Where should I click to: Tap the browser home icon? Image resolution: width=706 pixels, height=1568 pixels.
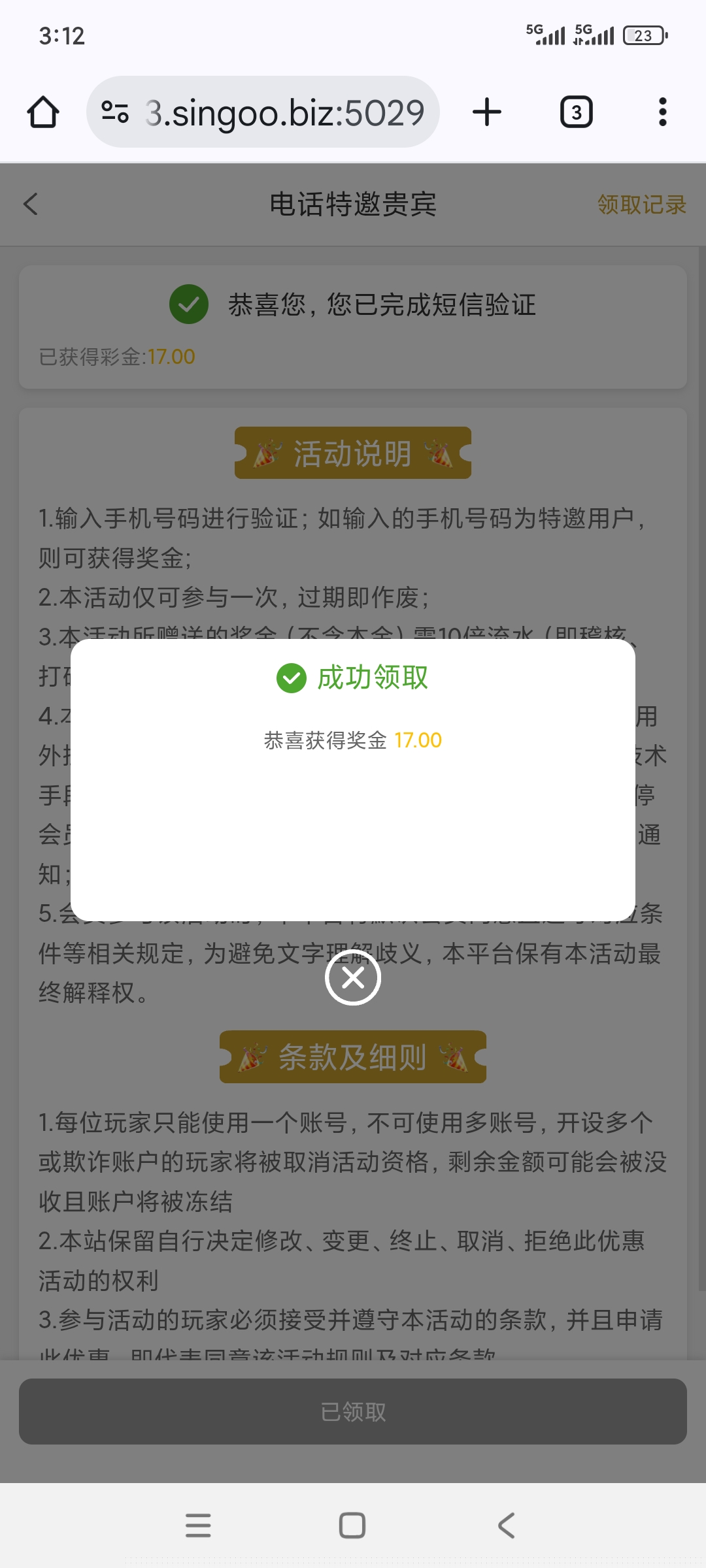point(43,112)
